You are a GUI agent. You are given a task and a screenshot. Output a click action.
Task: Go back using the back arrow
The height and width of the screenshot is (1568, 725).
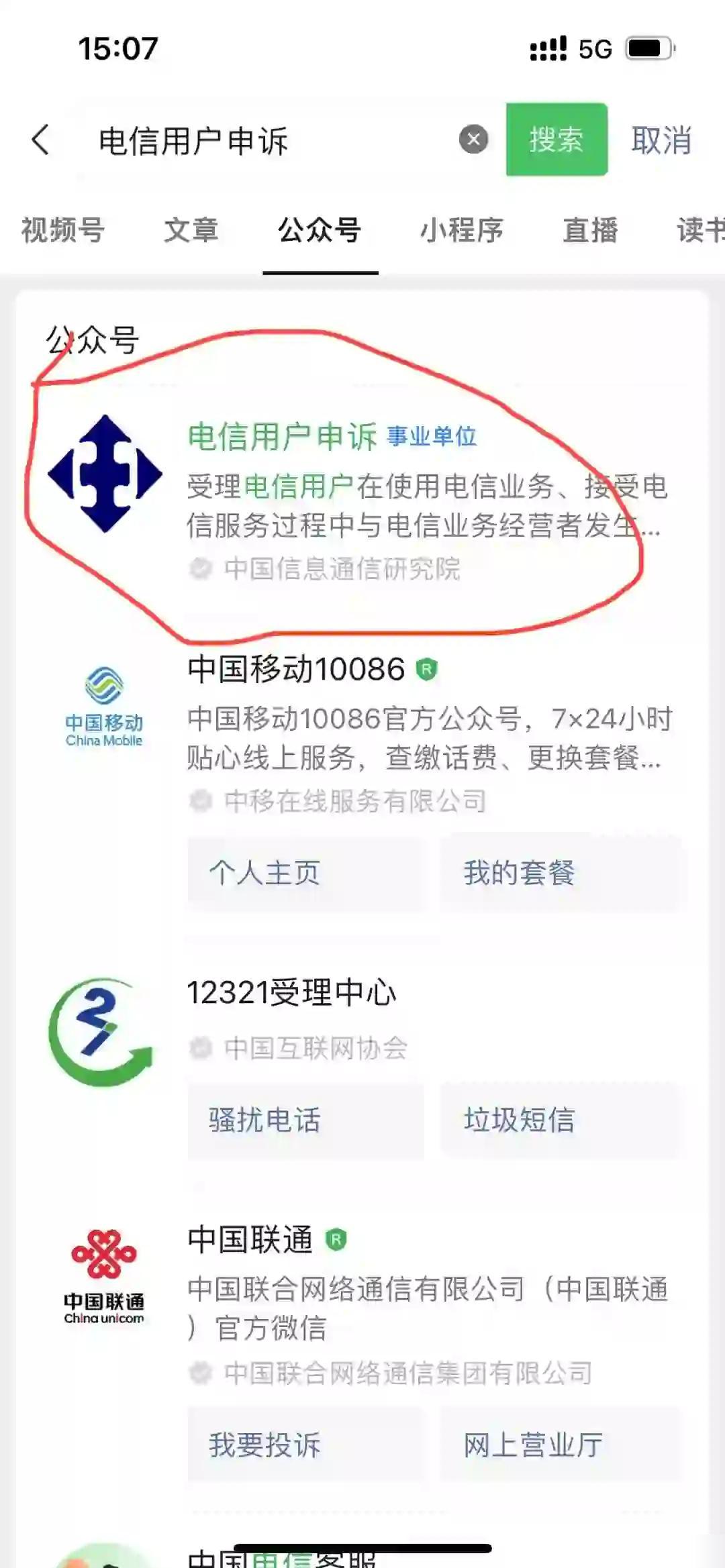[42, 140]
